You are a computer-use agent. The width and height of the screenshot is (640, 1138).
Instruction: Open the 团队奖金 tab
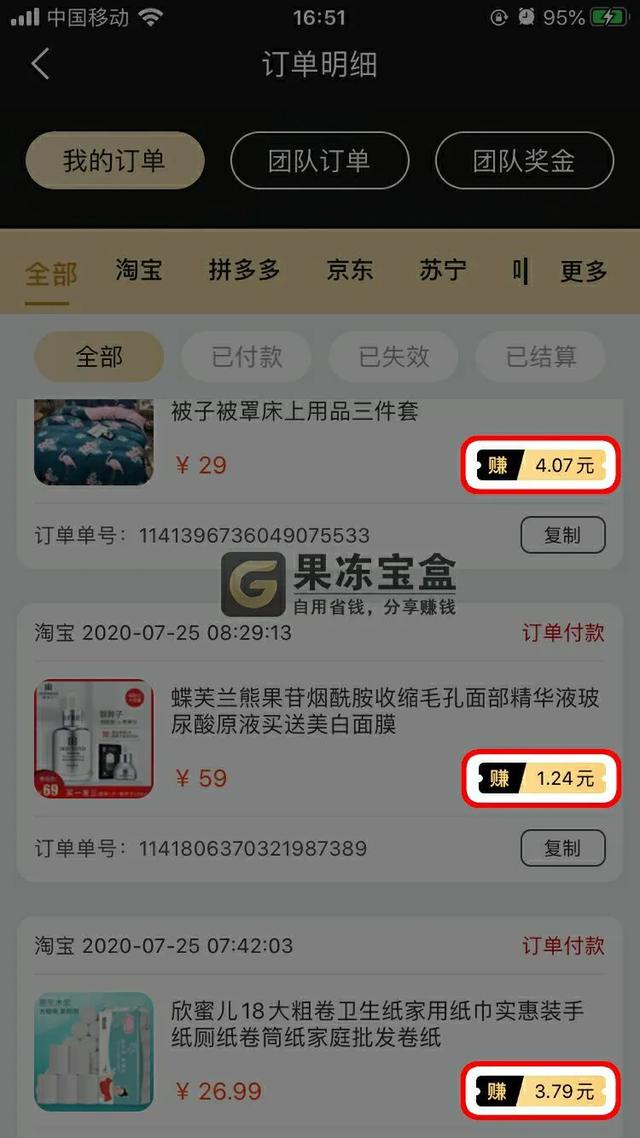524,160
